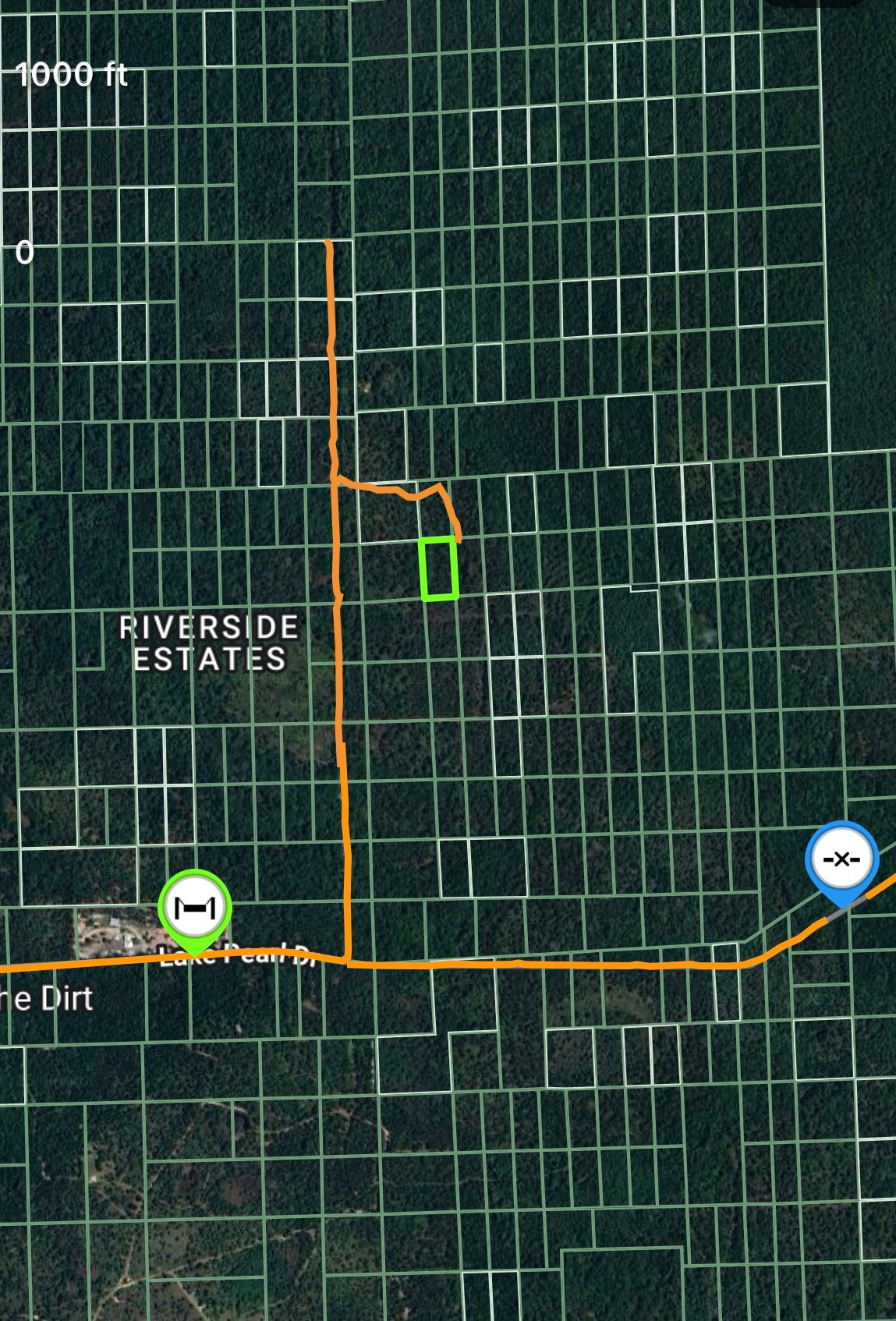The image size is (896, 1321).
Task: Select the blue closed-gate waypoint pin
Action: coord(841,859)
